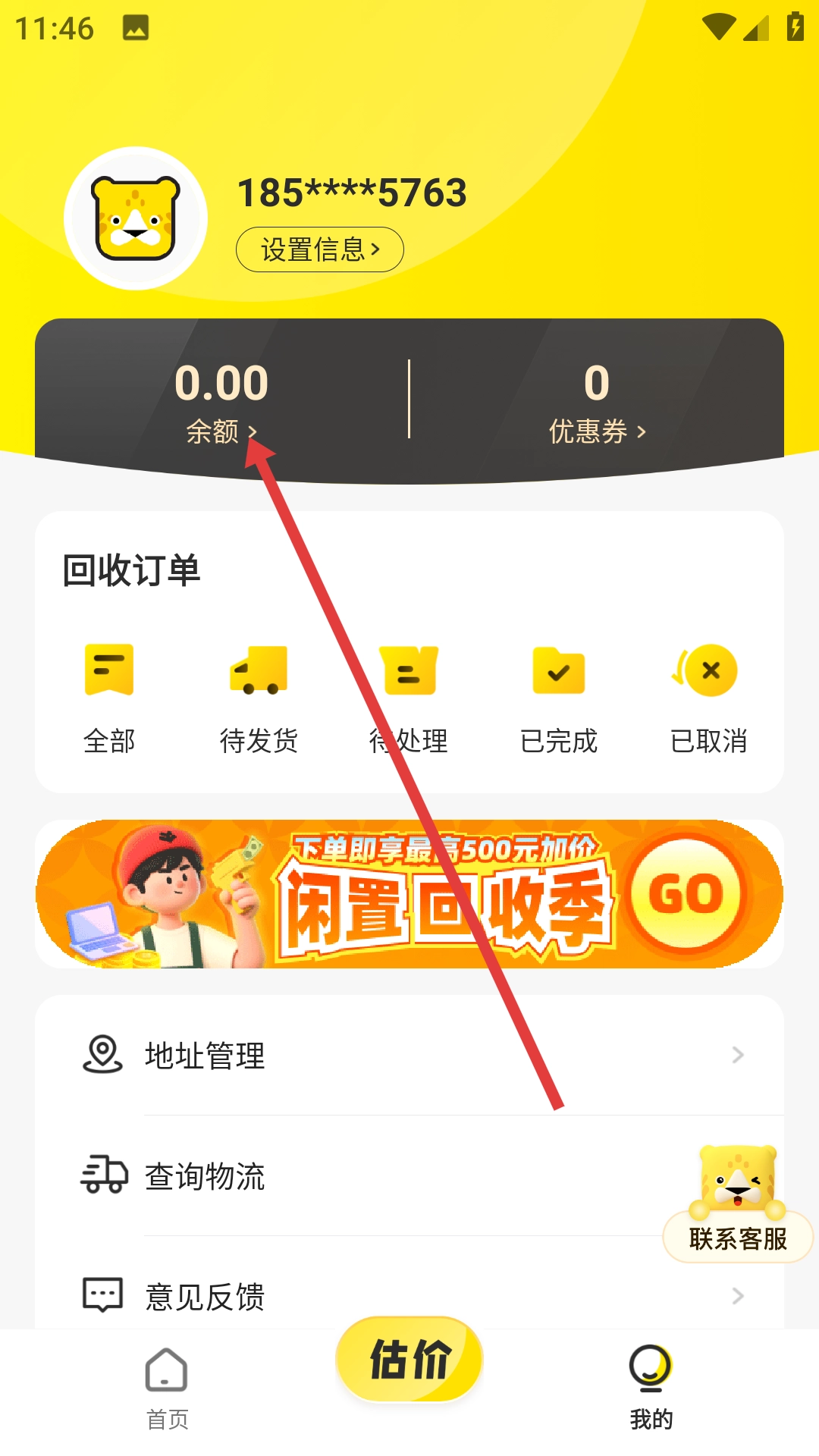Viewport: 819px width, 1456px height.
Task: Open 意见反馈 feedback
Action: [x=409, y=1296]
